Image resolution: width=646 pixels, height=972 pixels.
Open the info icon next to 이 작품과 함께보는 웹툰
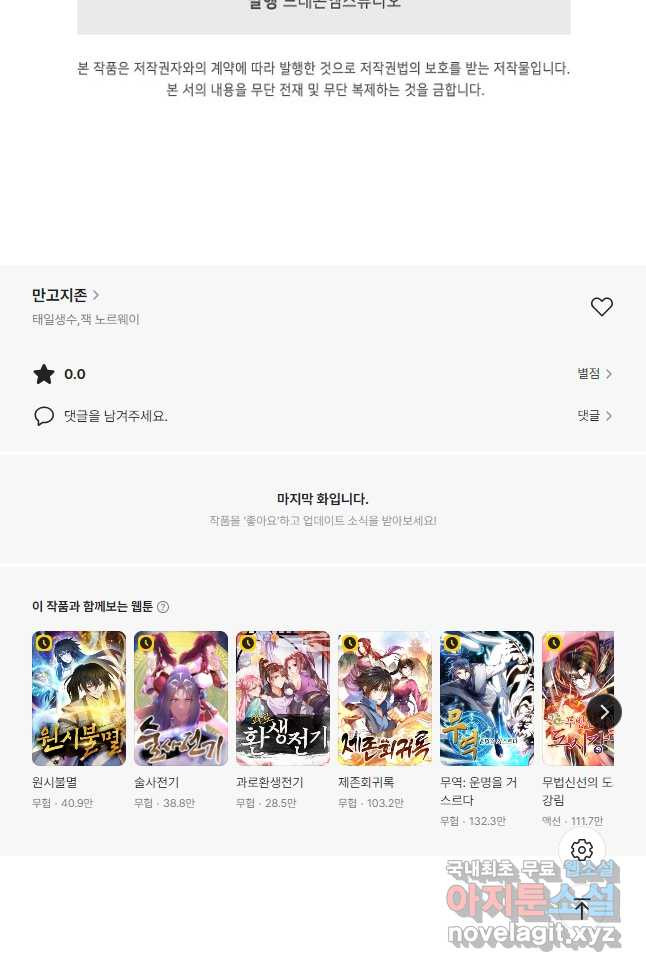click(163, 607)
